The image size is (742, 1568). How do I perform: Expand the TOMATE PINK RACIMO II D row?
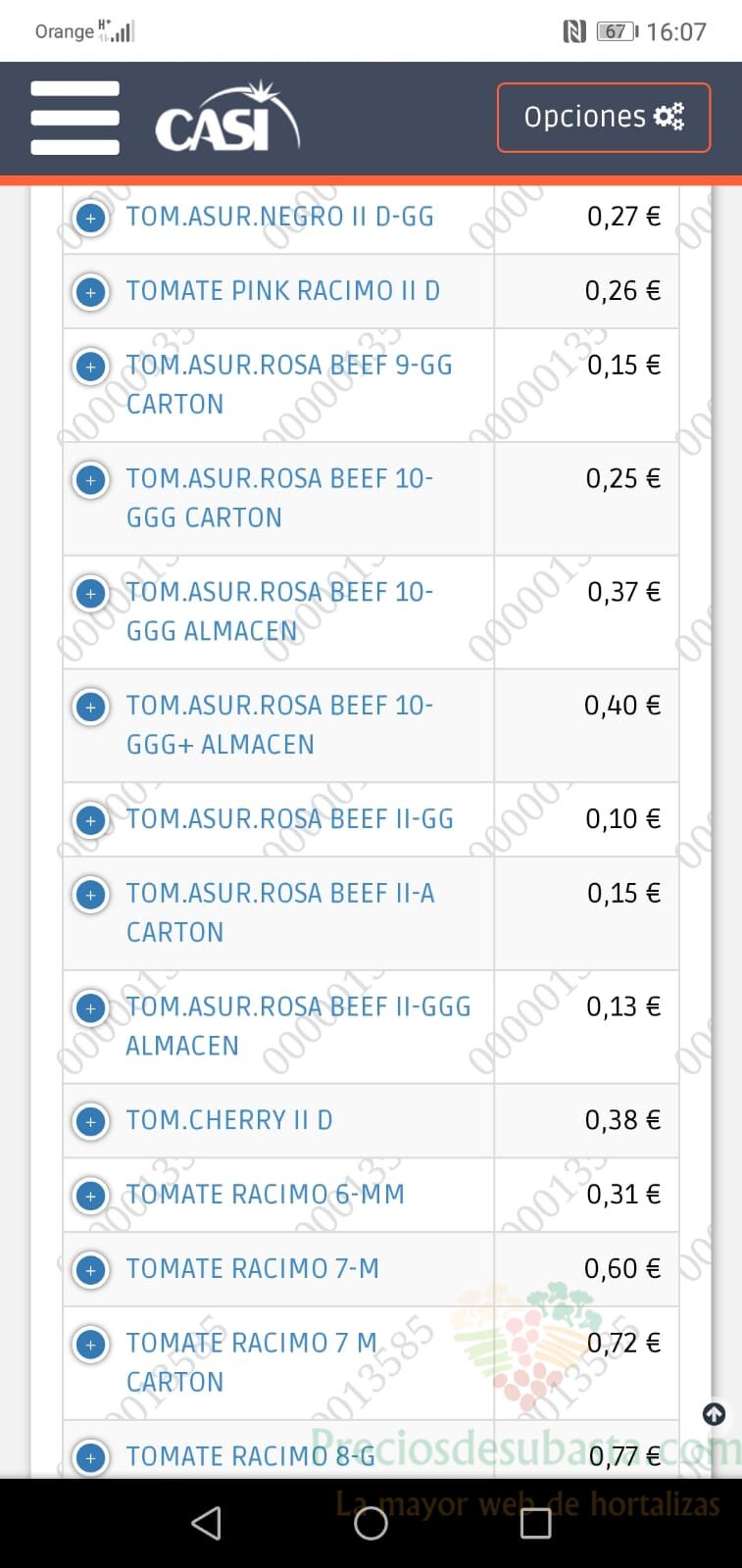(91, 292)
